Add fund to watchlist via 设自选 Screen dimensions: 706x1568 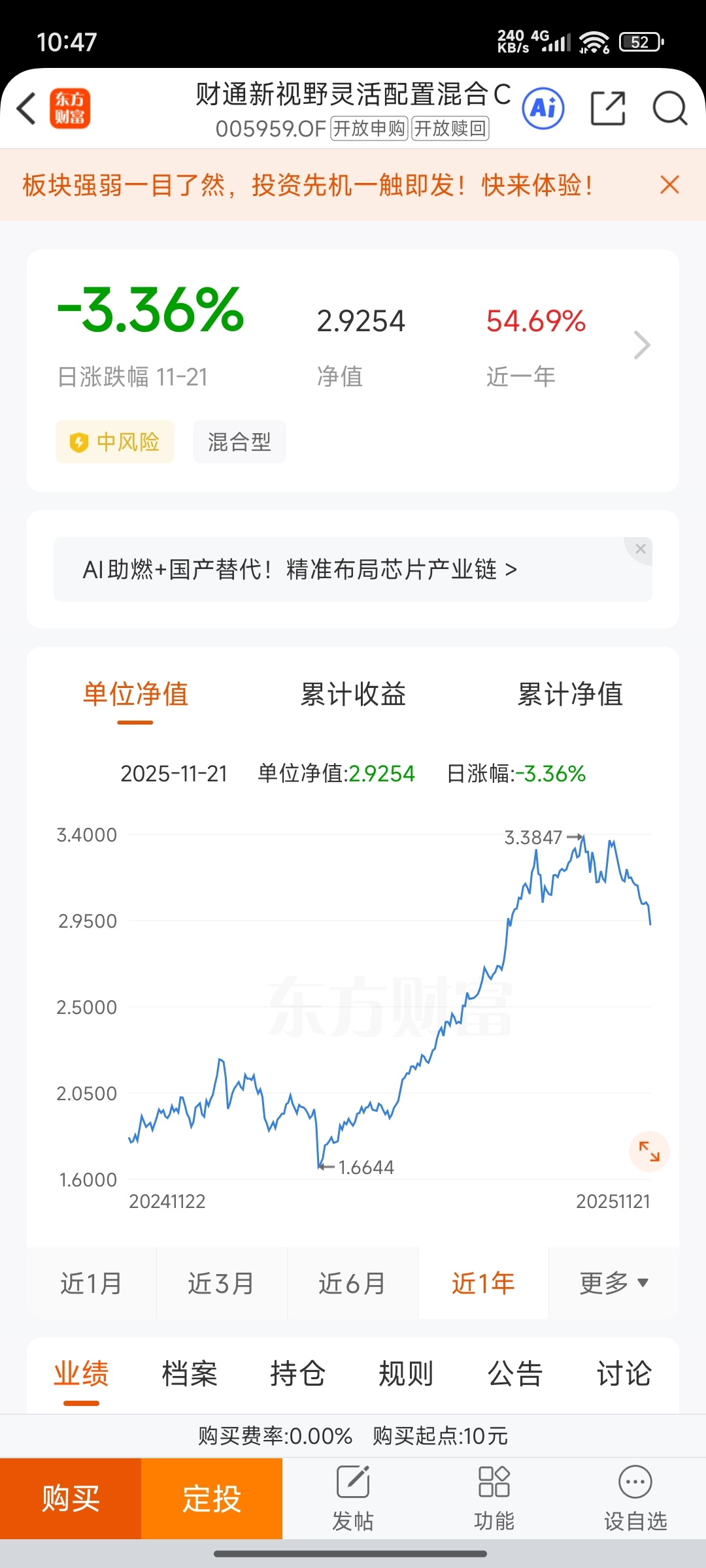[635, 1498]
